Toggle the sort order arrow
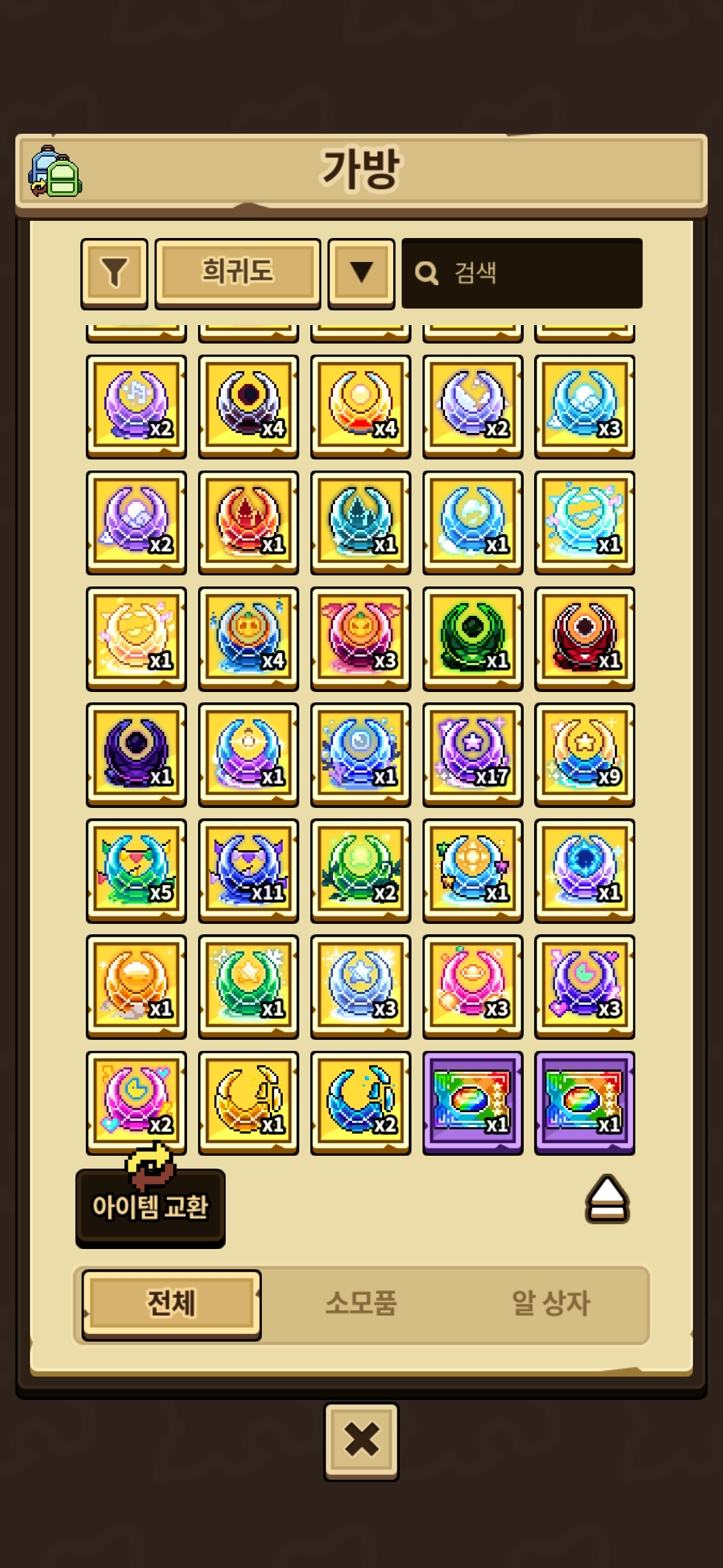723x1568 pixels. click(361, 272)
